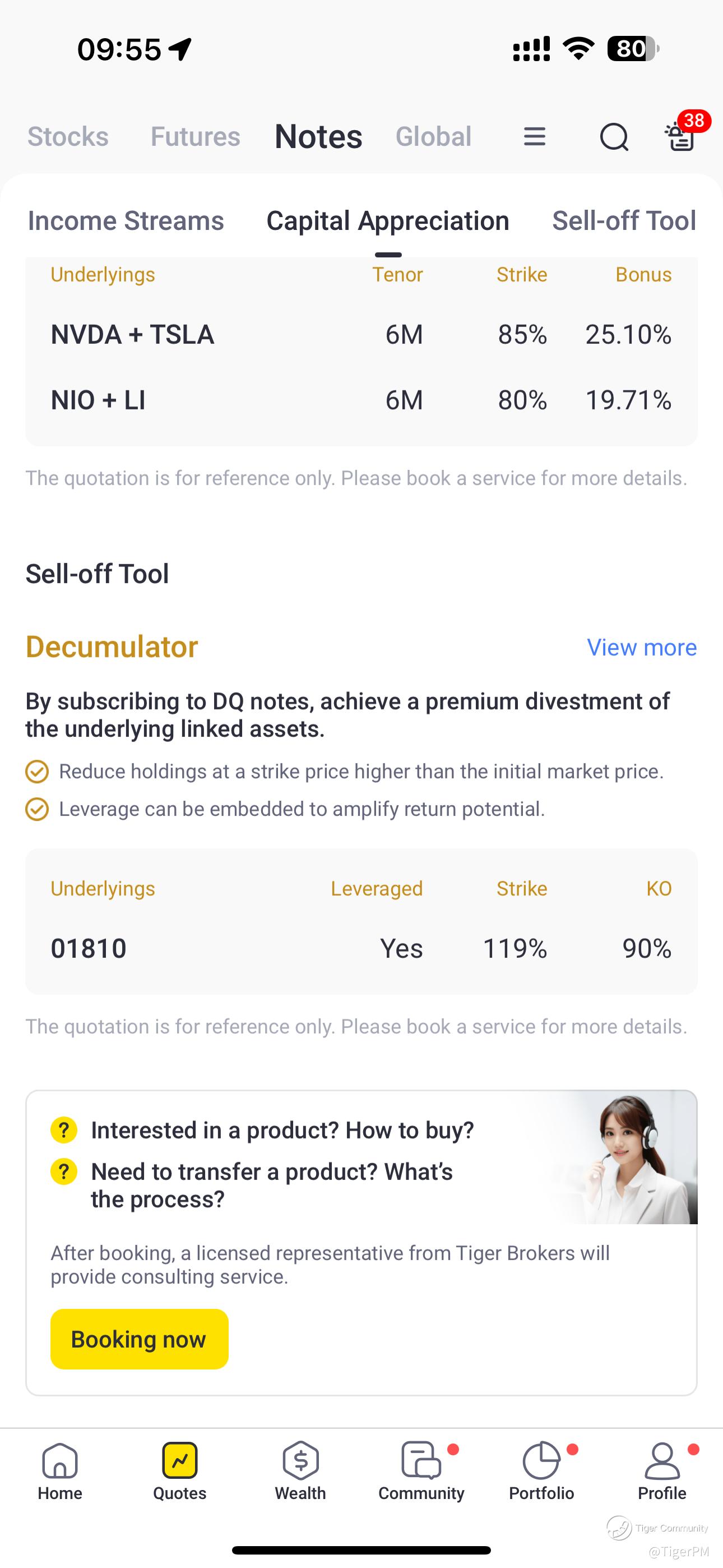Open the three-line category menu
Viewport: 723px width, 1568px height.
click(534, 136)
